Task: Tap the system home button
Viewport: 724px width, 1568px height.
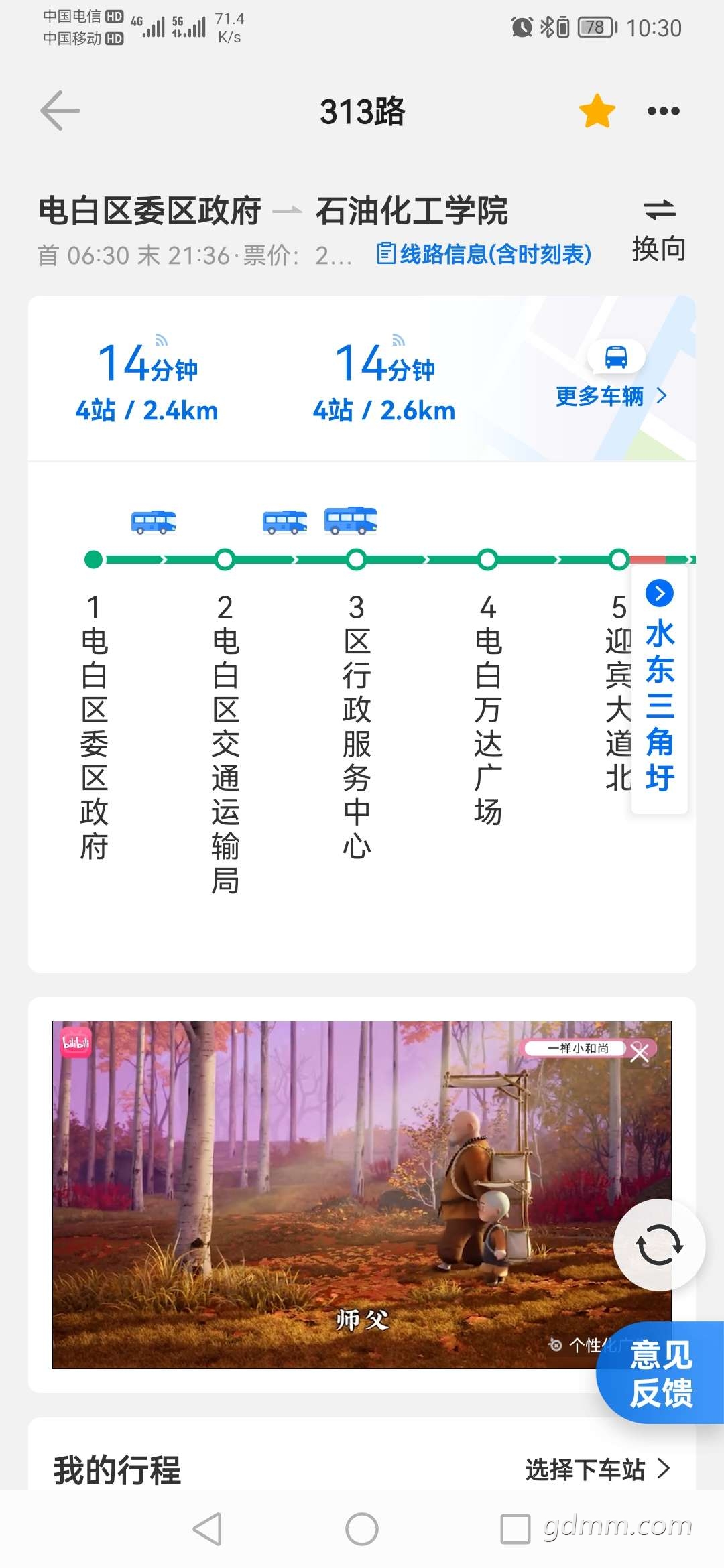Action: pos(362,1530)
